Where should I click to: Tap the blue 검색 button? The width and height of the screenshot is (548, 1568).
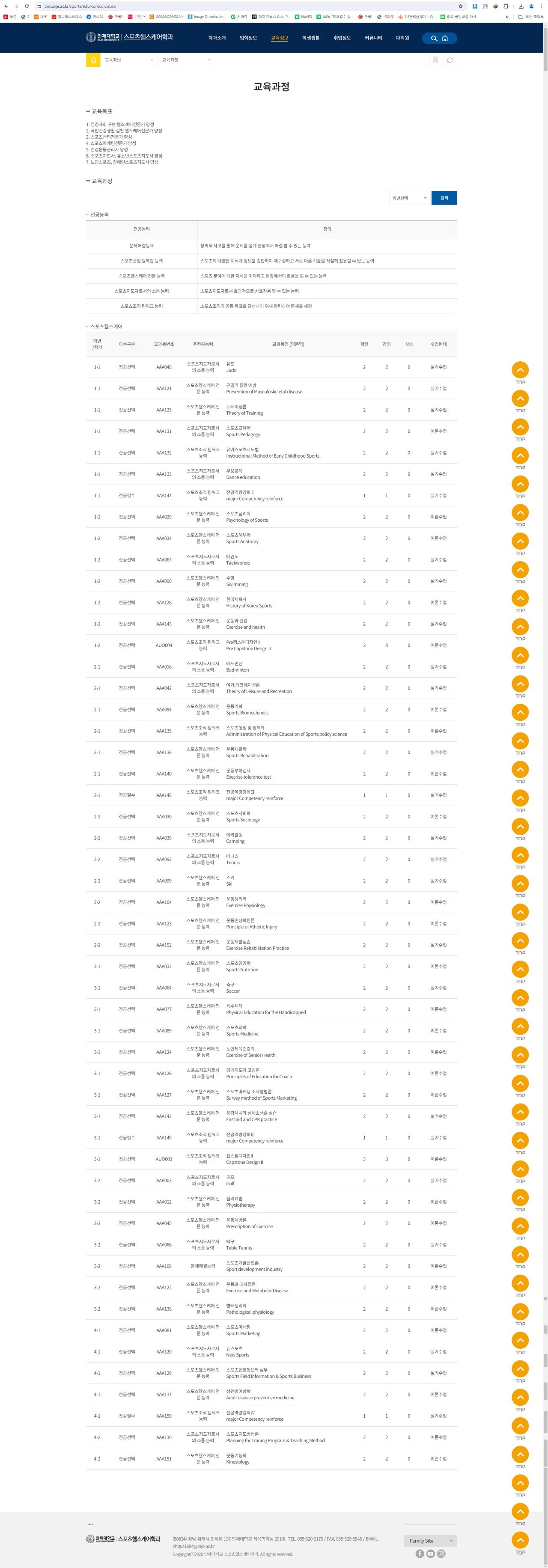(444, 198)
